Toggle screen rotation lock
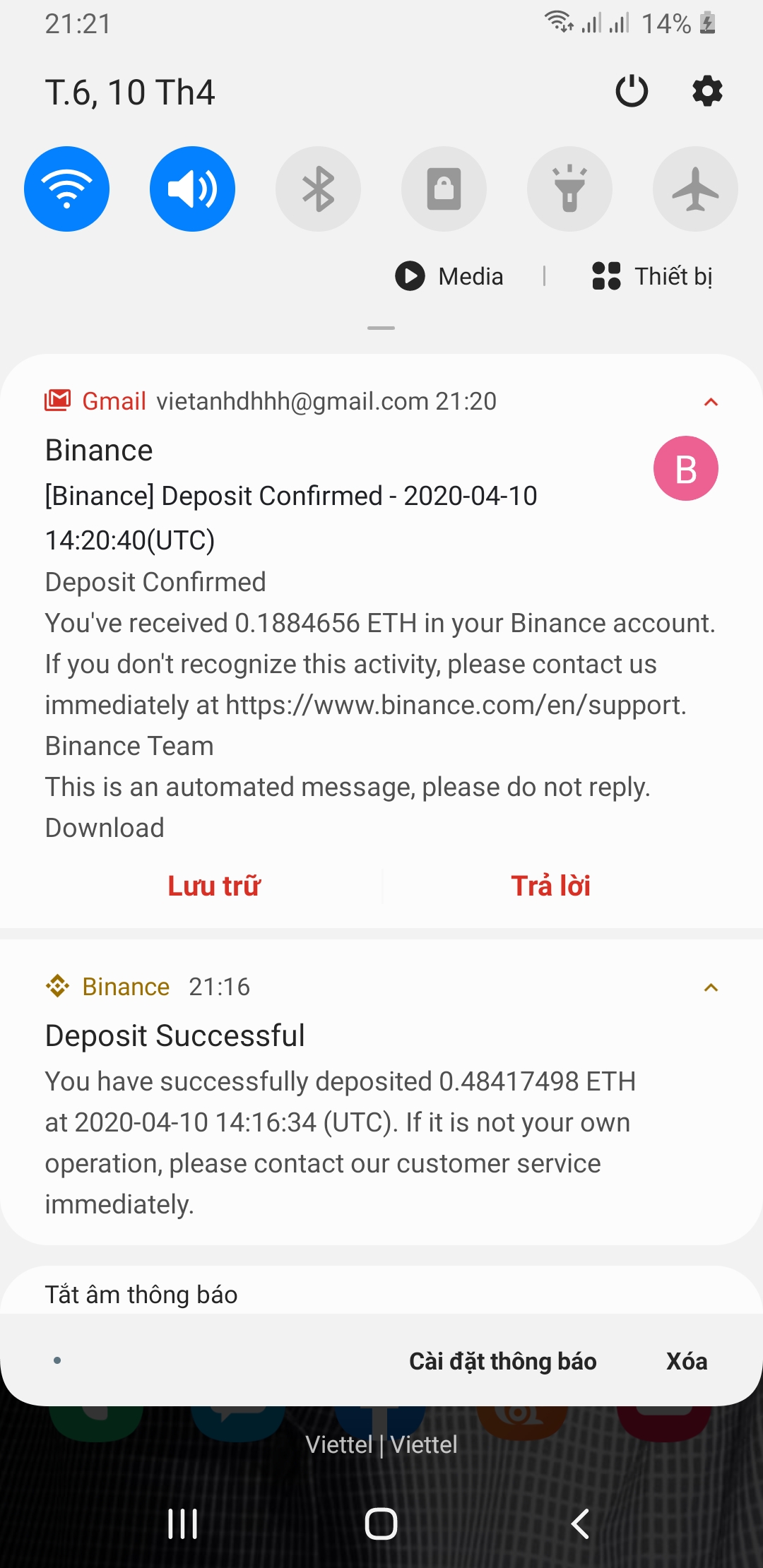The image size is (763, 1568). pos(444,189)
